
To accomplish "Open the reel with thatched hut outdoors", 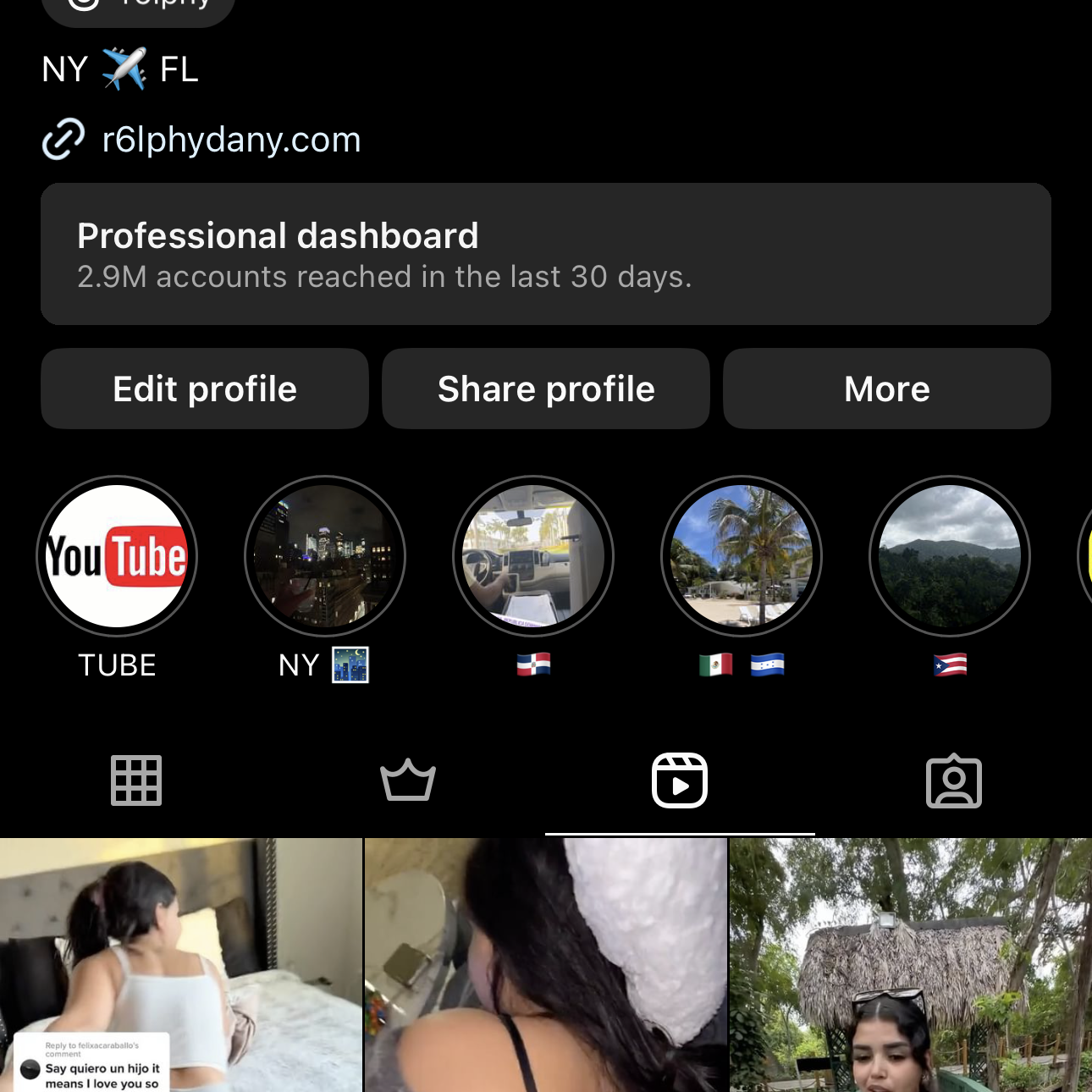I will coord(911,965).
